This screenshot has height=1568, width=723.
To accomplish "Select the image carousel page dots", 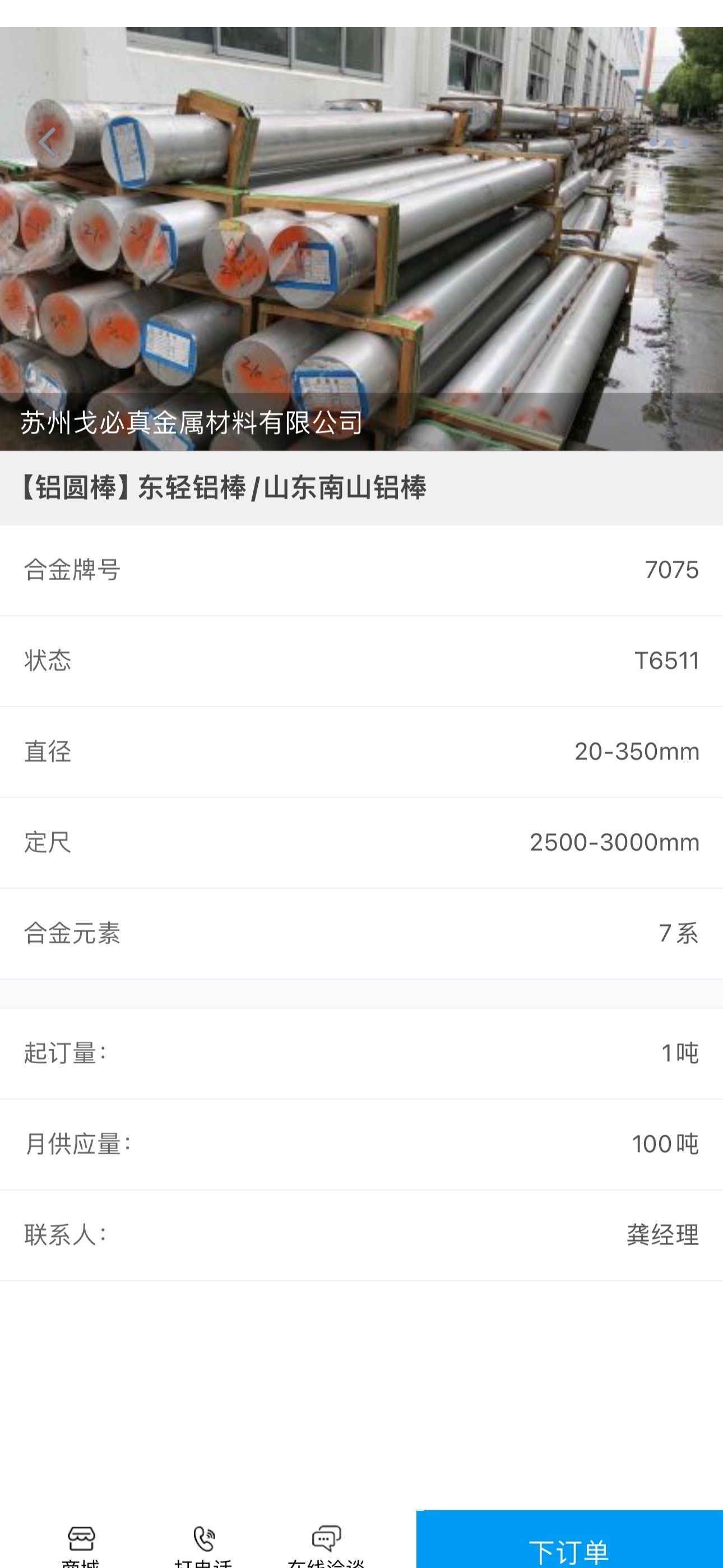I will [x=669, y=142].
